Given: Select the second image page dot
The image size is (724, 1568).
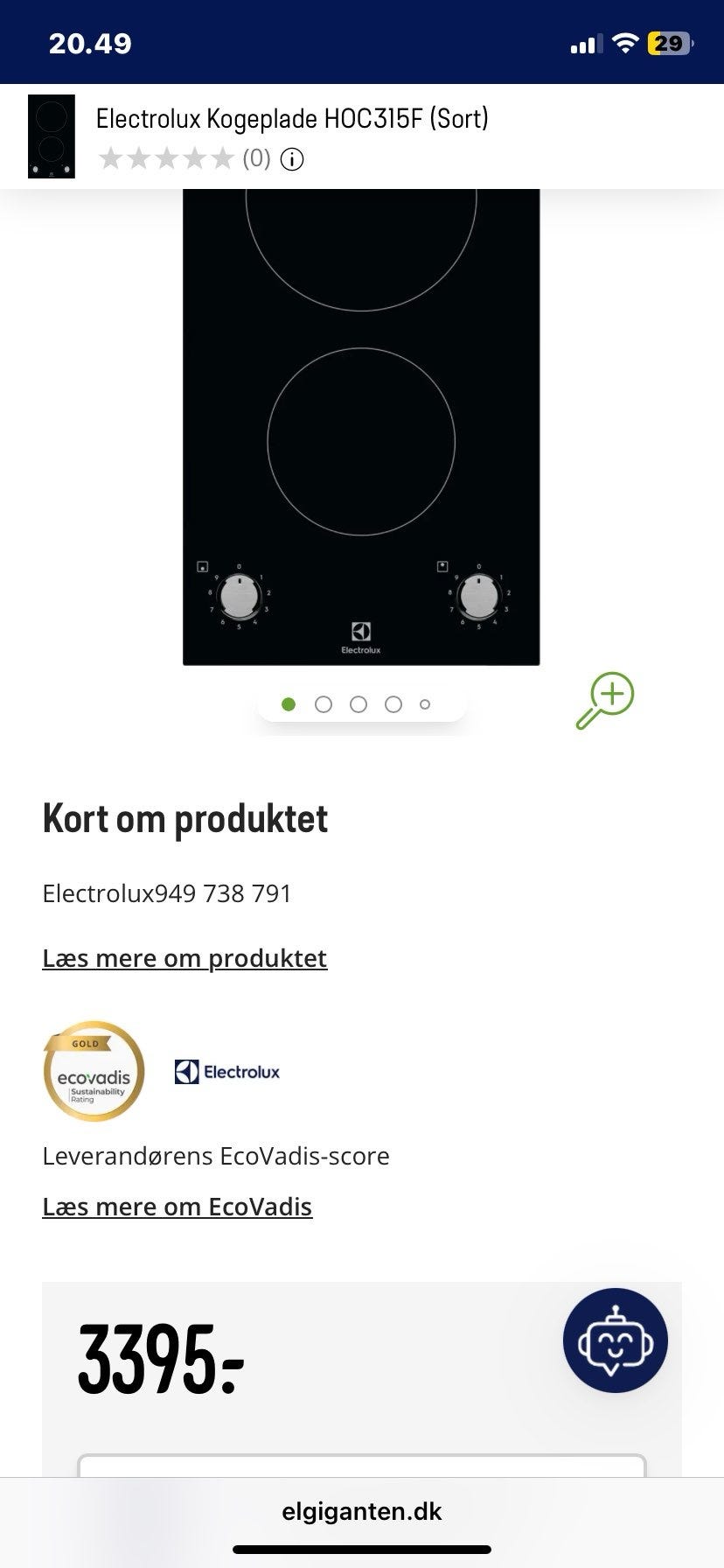Looking at the screenshot, I should pyautogui.click(x=324, y=704).
